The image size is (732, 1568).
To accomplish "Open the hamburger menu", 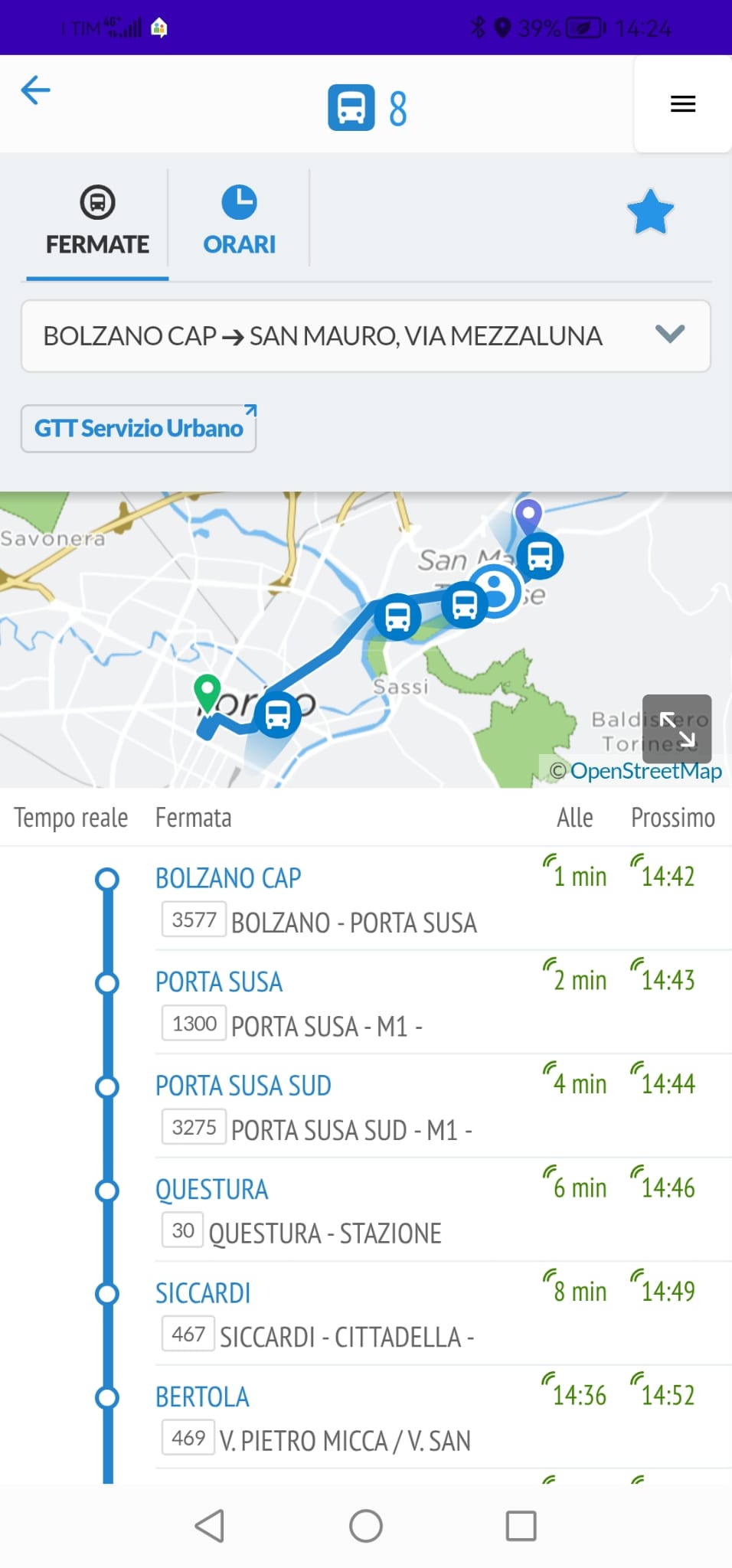I will pyautogui.click(x=682, y=104).
